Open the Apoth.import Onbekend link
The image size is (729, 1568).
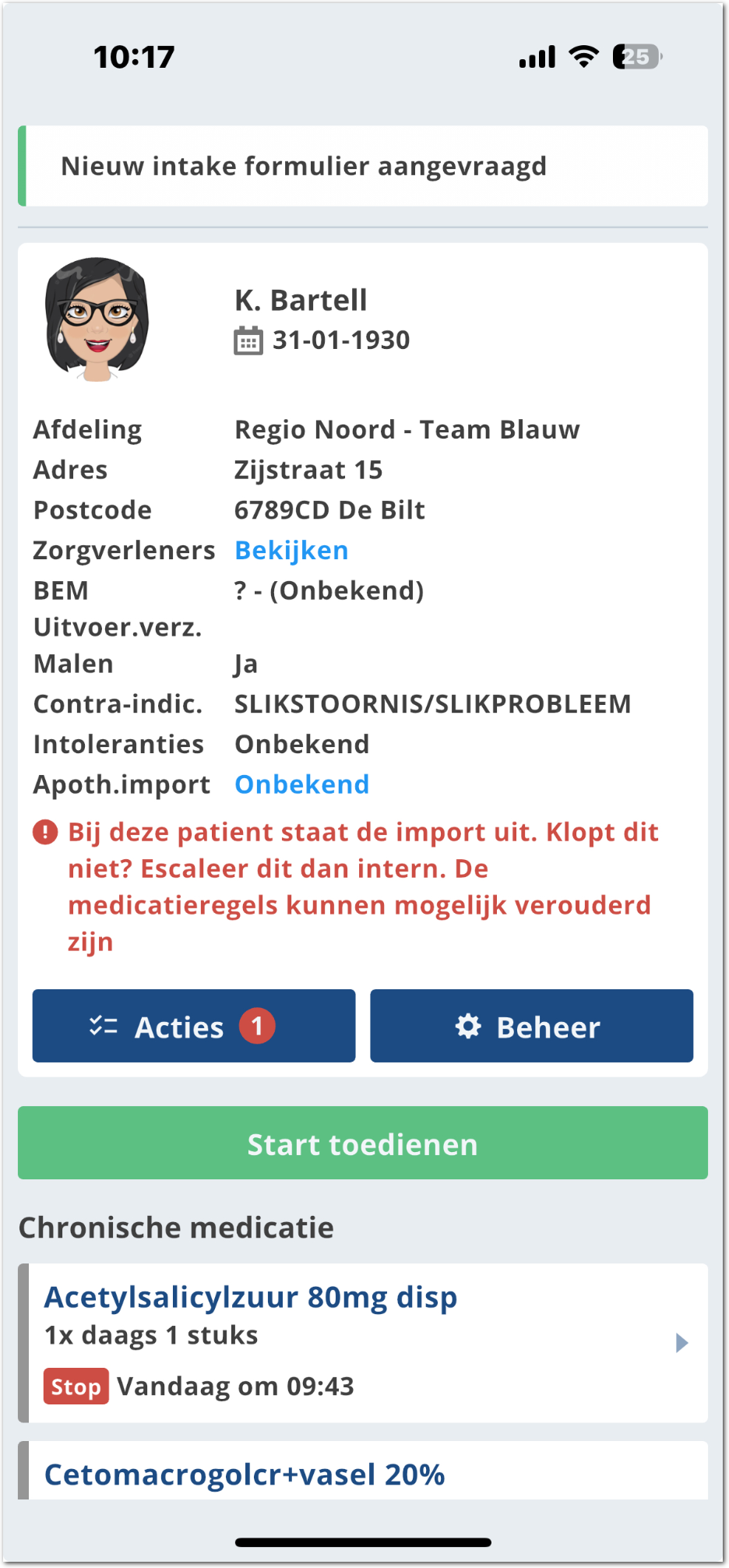(x=302, y=784)
